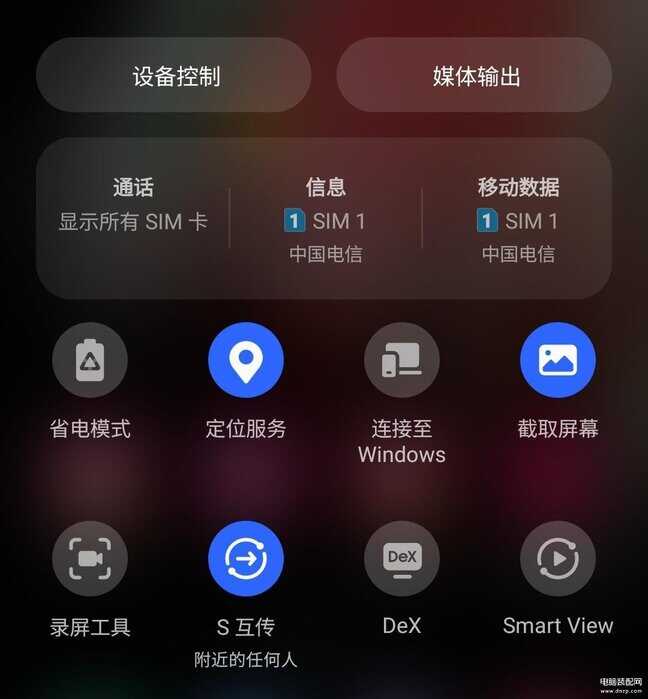Enable Smart View screen casting
648x699 pixels.
point(558,558)
